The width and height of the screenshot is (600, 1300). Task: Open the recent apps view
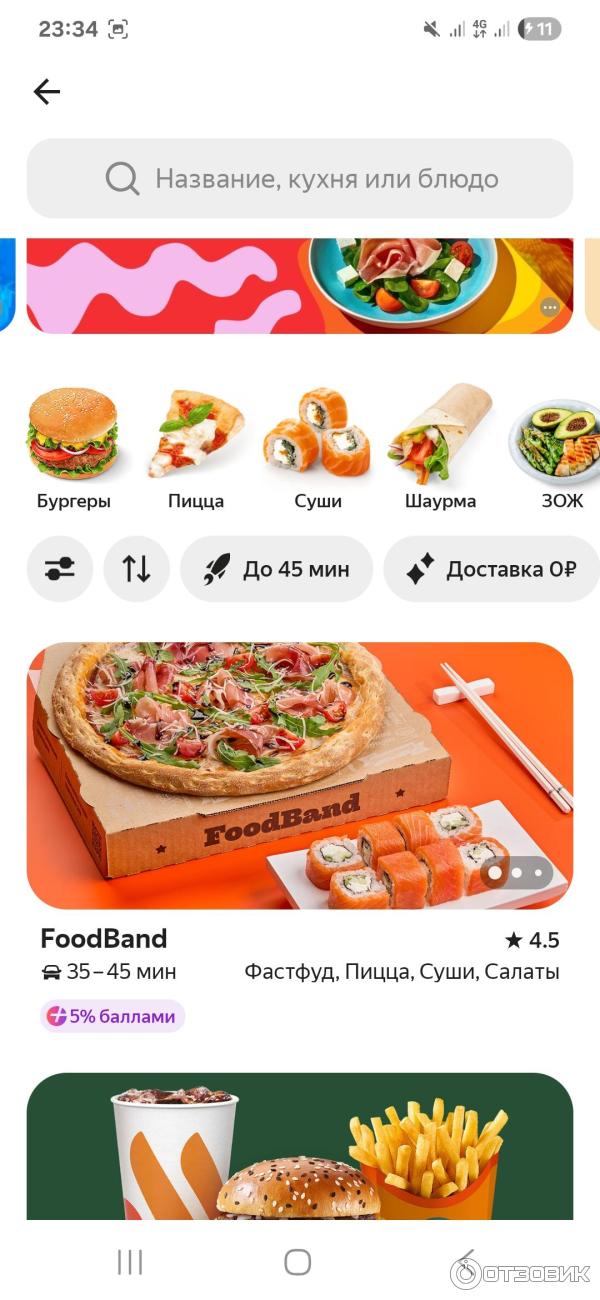tap(130, 1262)
